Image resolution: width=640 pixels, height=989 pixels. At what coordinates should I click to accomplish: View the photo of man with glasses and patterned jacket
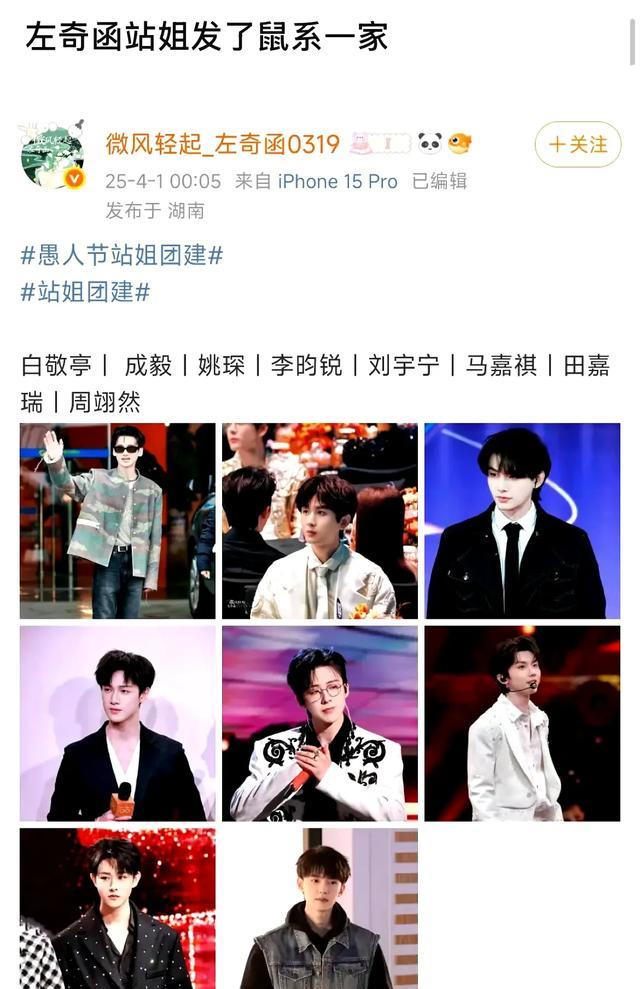click(320, 723)
